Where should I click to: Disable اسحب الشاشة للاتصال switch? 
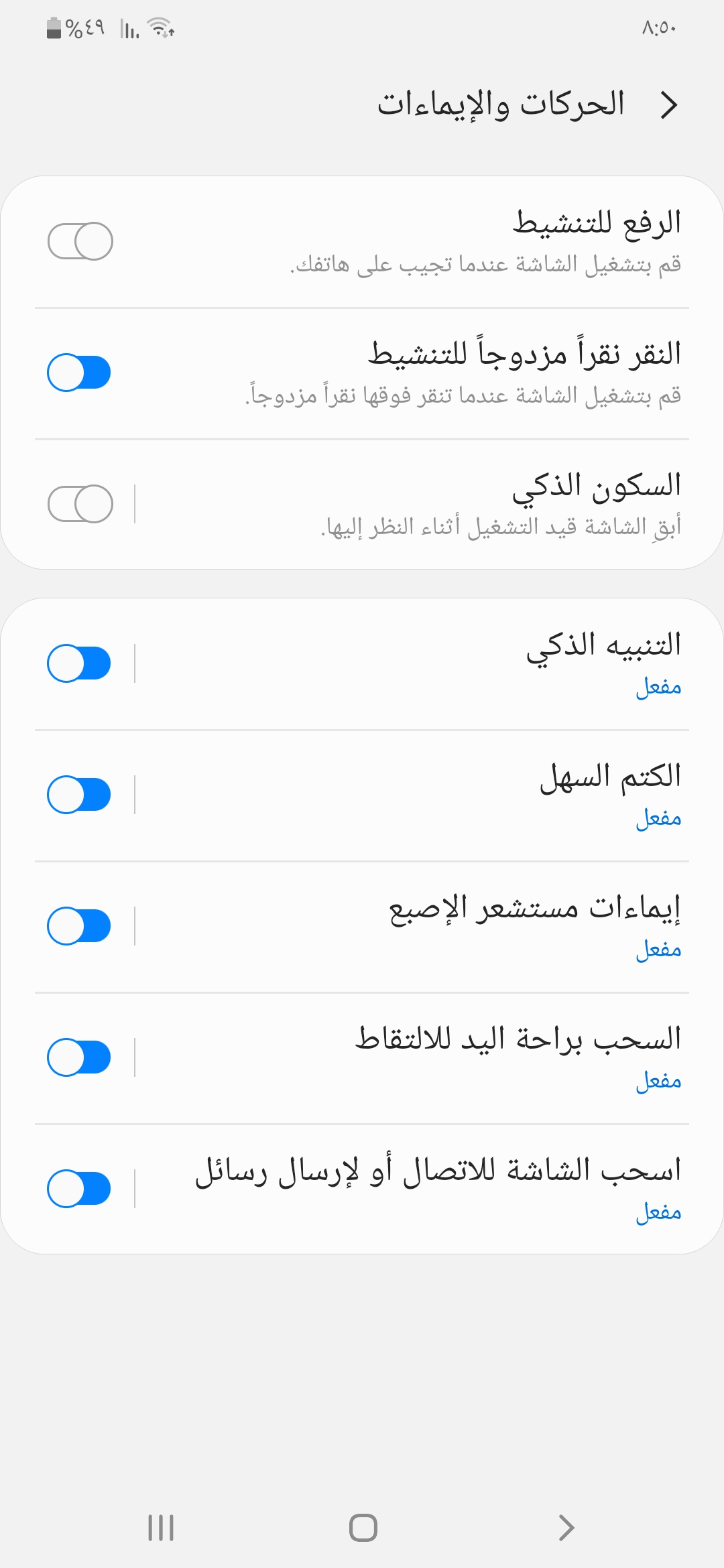point(80,1189)
